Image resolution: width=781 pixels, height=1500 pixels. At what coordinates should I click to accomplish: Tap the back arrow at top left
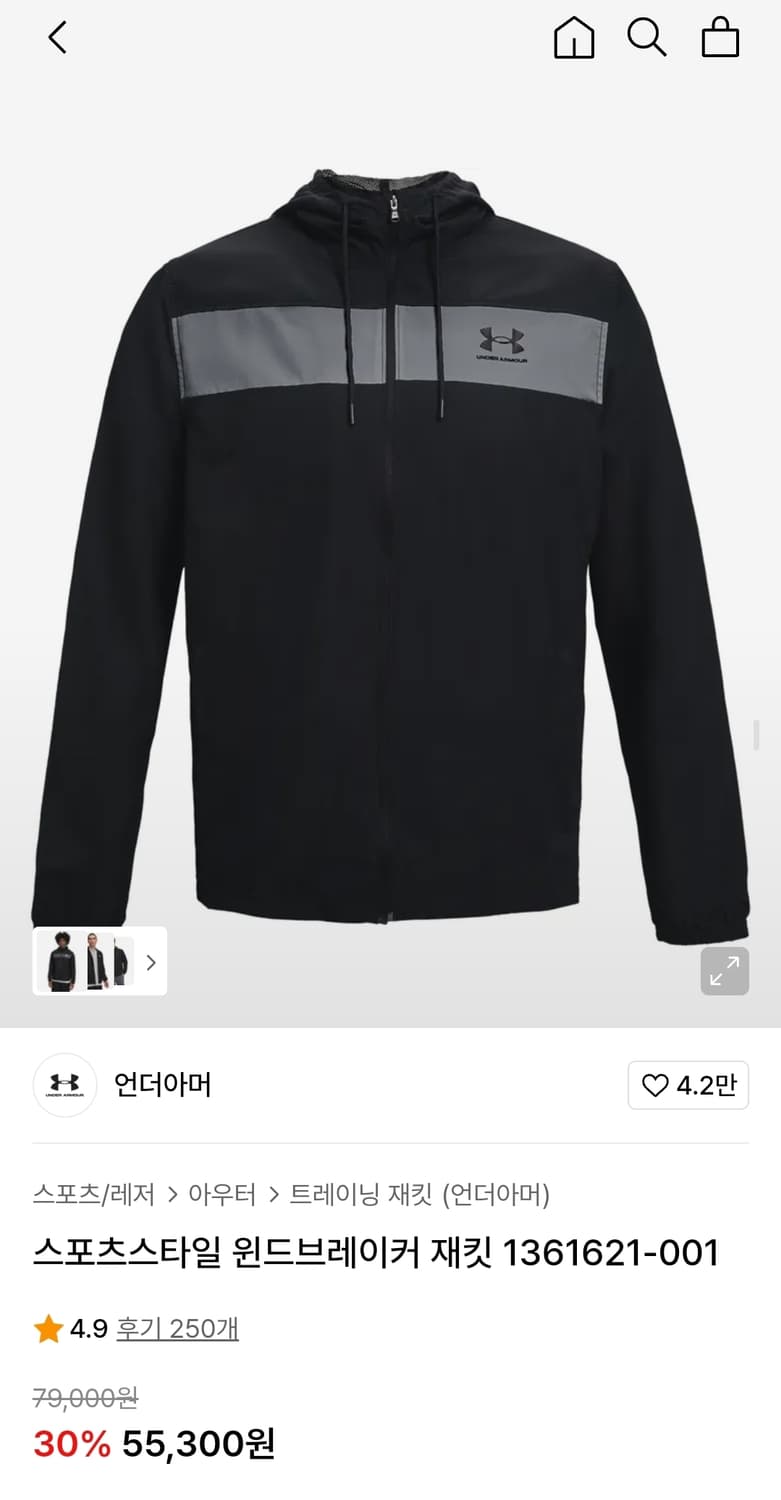click(x=57, y=38)
